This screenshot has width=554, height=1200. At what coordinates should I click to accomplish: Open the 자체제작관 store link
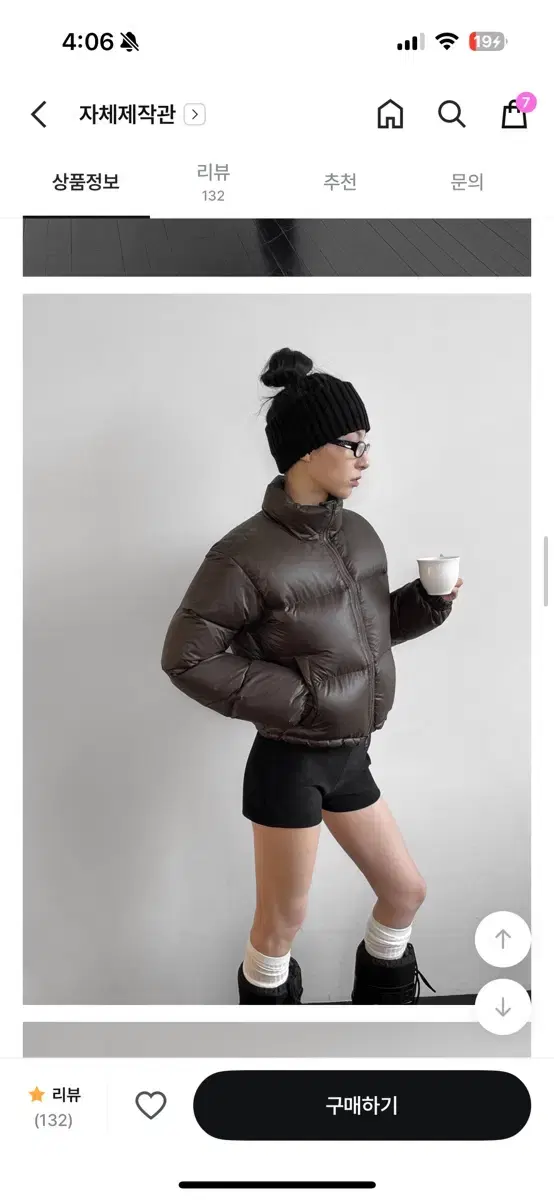click(141, 115)
